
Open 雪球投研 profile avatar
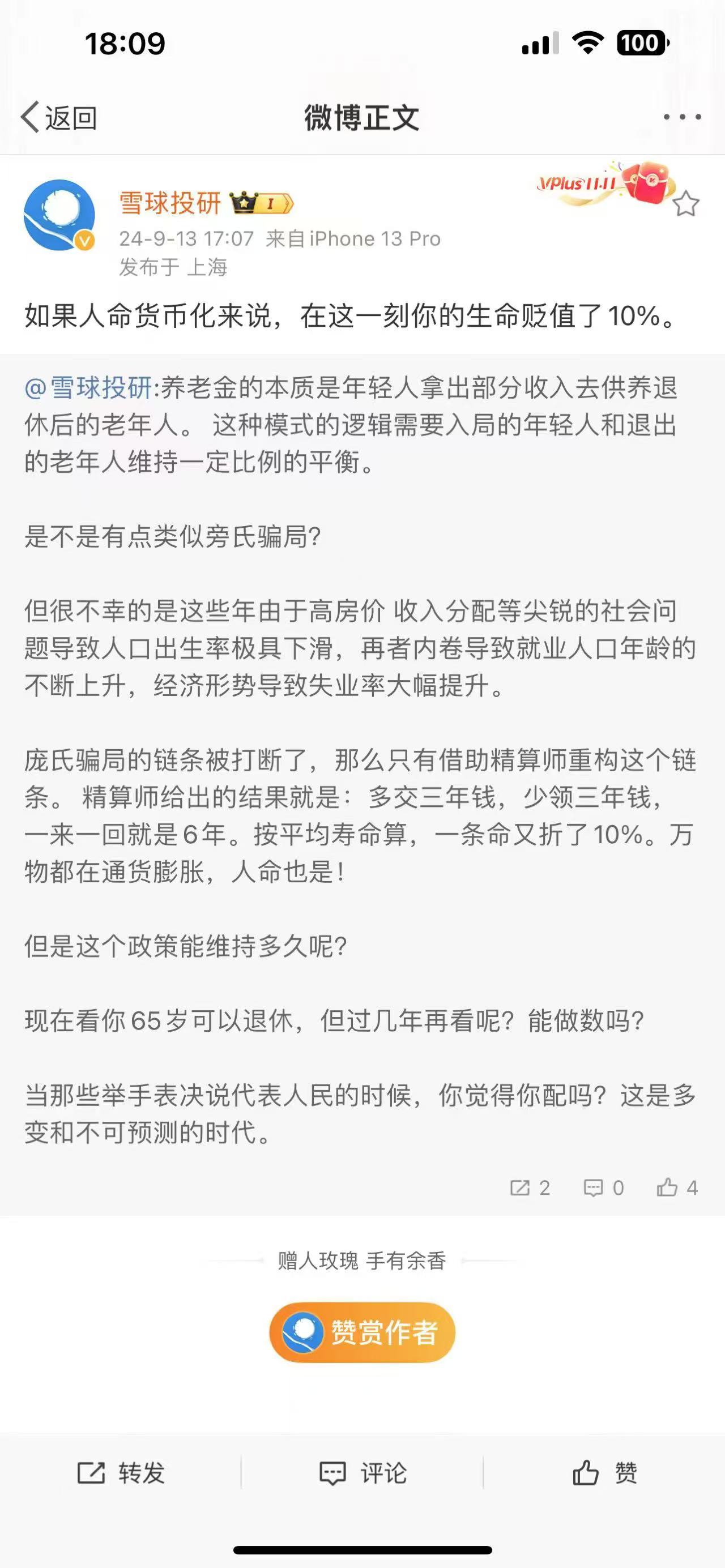(x=59, y=215)
